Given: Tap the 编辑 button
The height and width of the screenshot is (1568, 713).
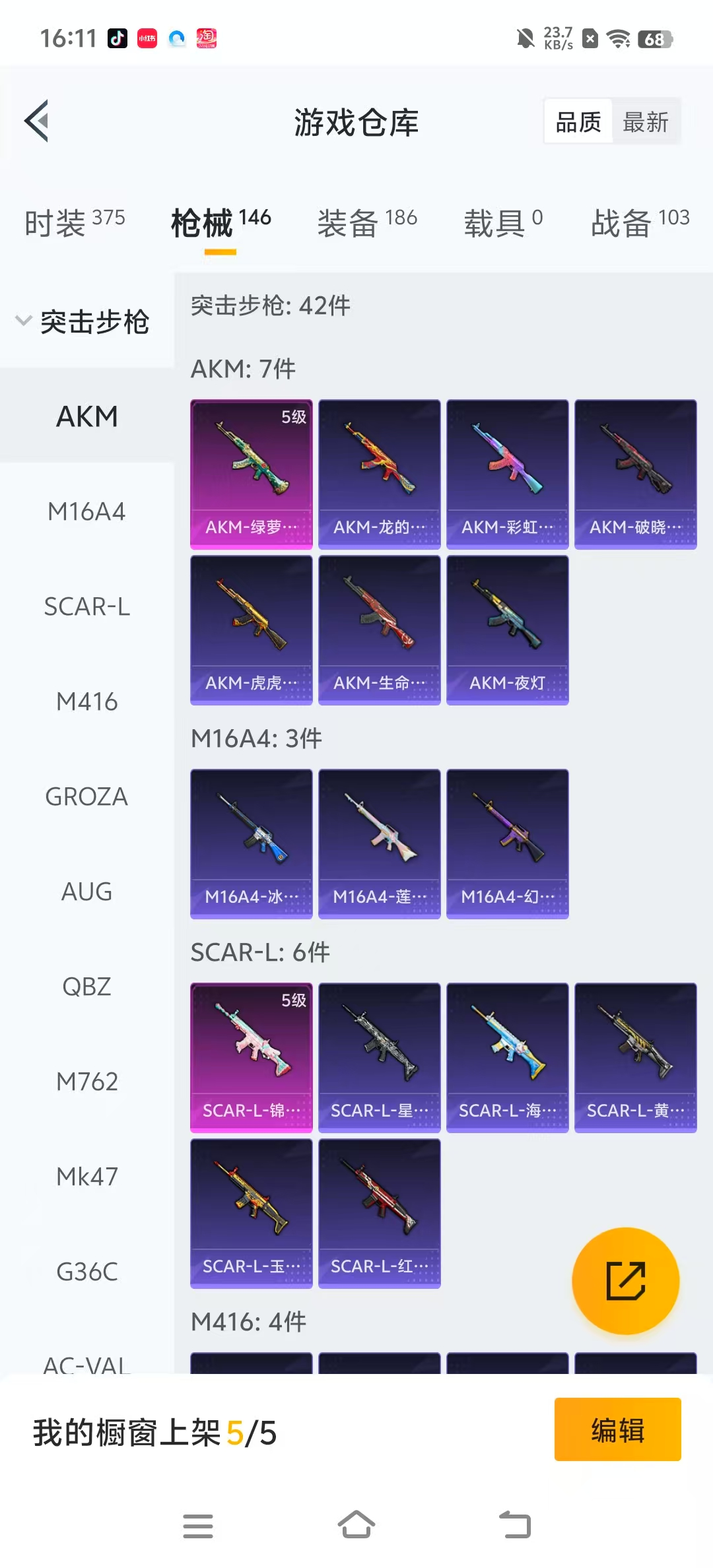Looking at the screenshot, I should (x=617, y=1429).
